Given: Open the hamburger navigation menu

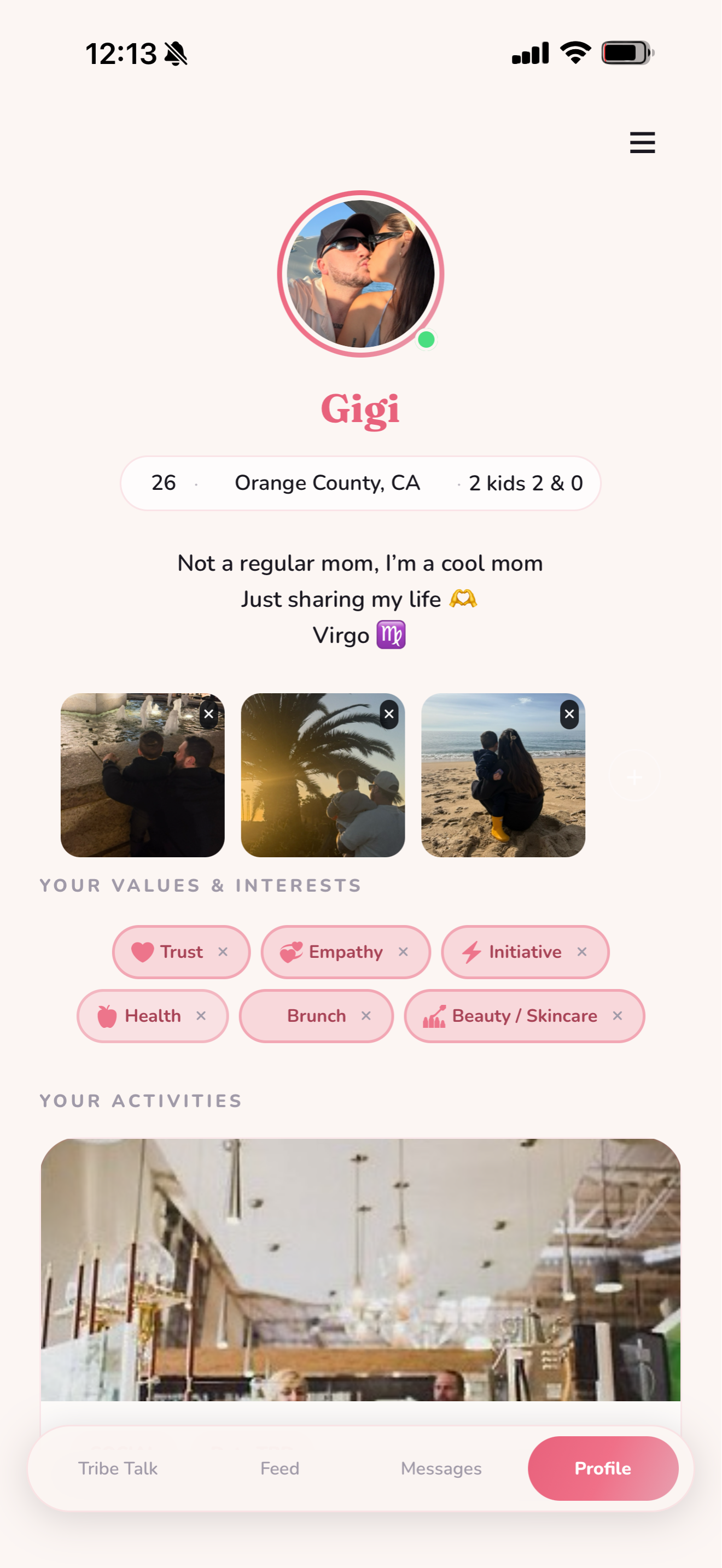Looking at the screenshot, I should click(642, 143).
